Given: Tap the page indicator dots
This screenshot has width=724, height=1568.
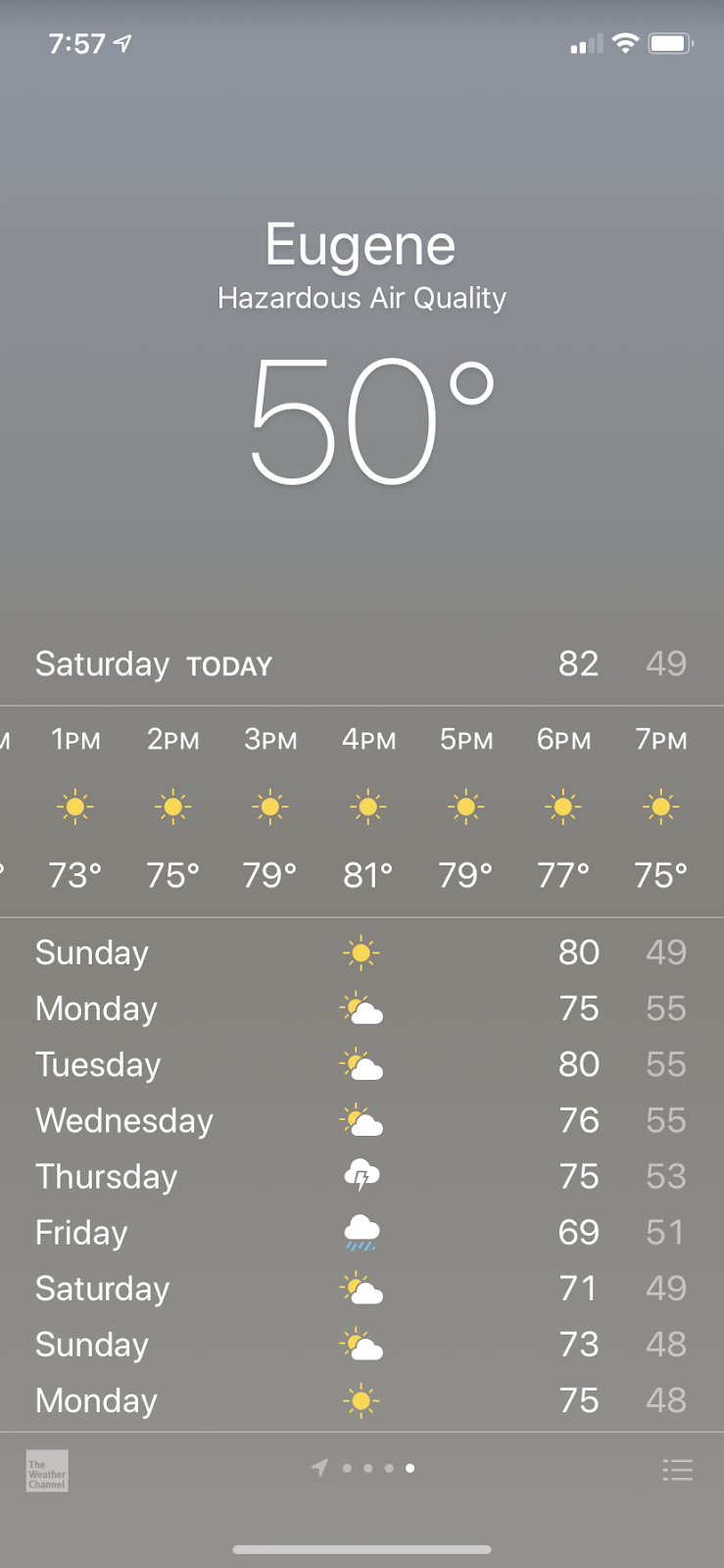Looking at the screenshot, I should coord(362,1468).
